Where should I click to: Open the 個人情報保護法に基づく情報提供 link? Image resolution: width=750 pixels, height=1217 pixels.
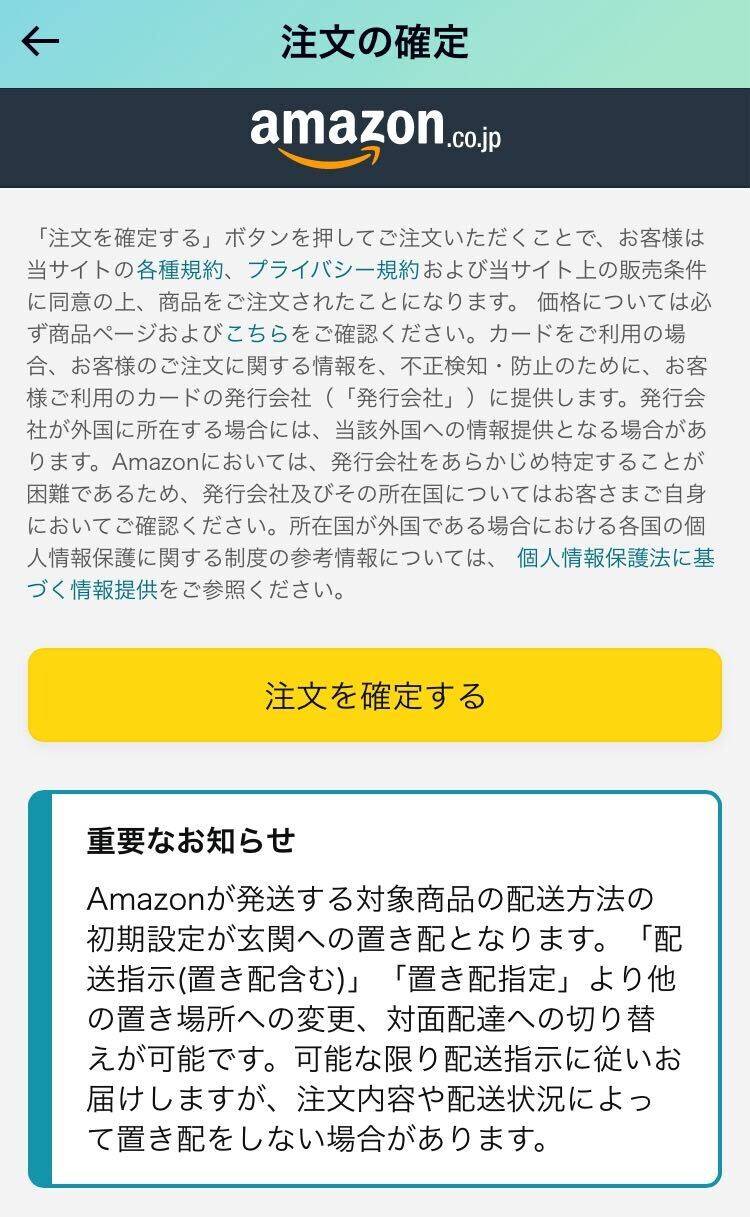614,558
